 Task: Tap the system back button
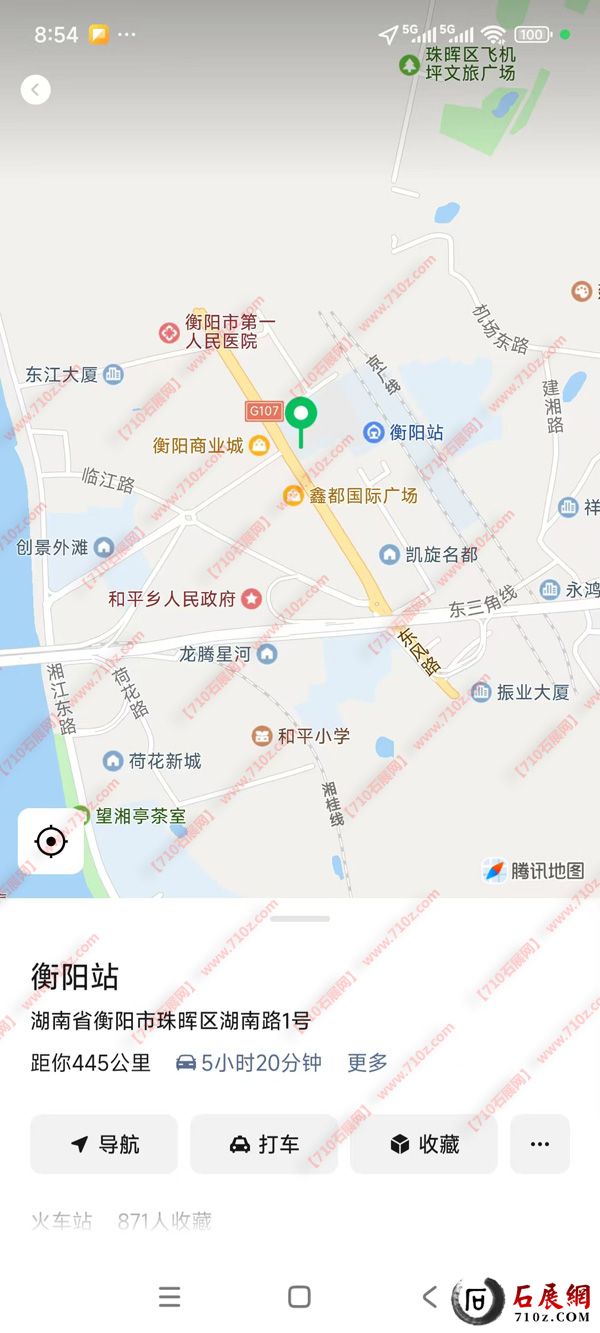point(430,1297)
